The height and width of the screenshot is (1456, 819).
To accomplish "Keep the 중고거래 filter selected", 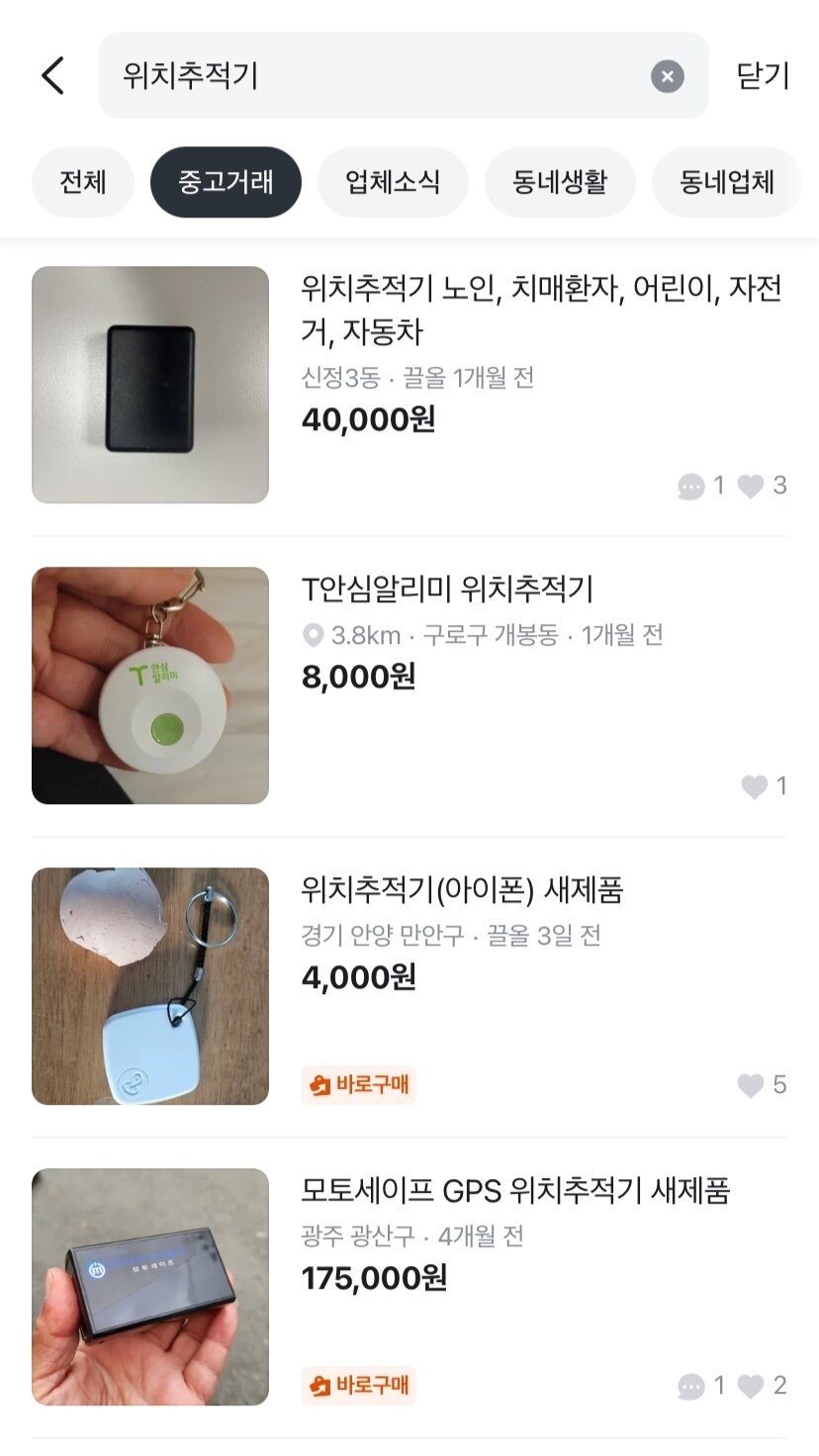I will 226,181.
